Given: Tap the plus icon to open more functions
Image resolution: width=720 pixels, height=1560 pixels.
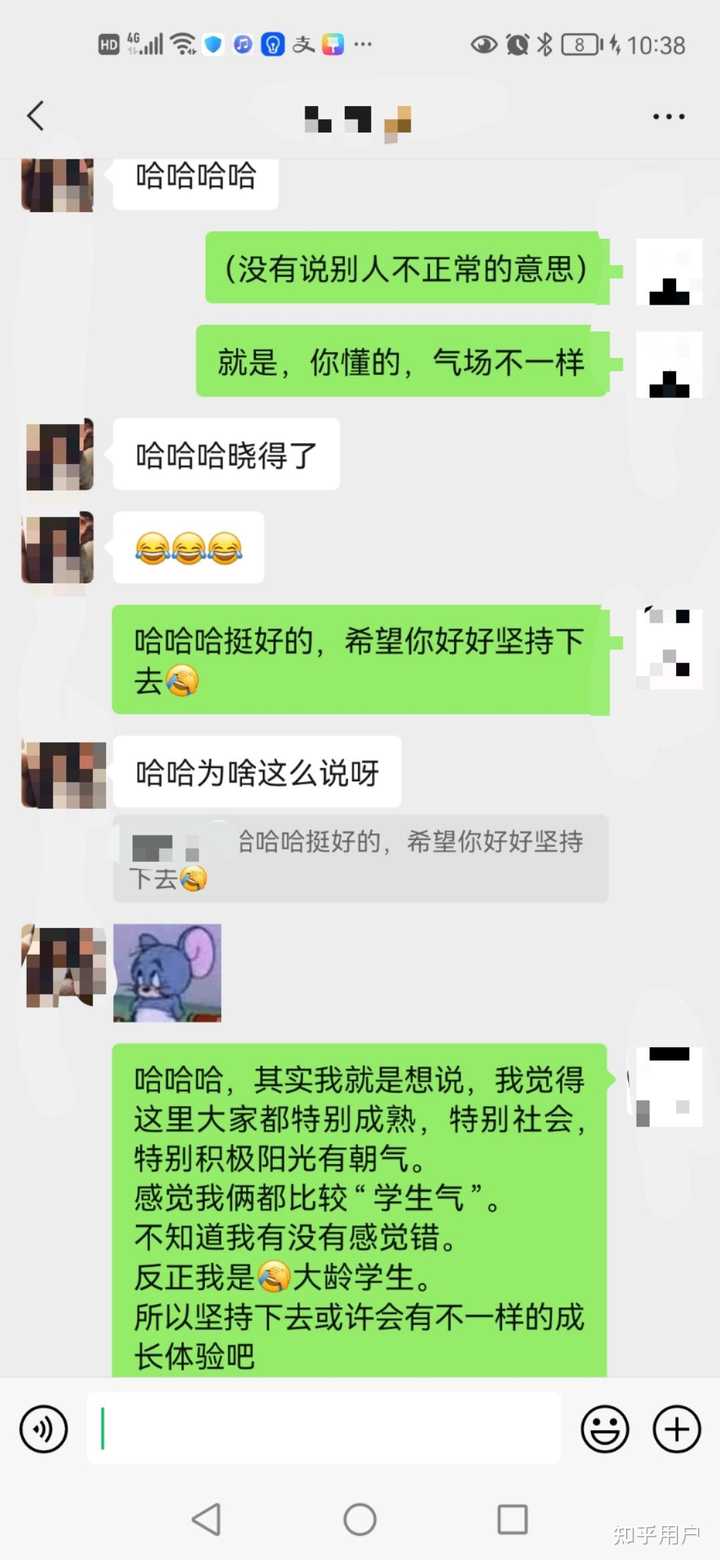Looking at the screenshot, I should [676, 1428].
